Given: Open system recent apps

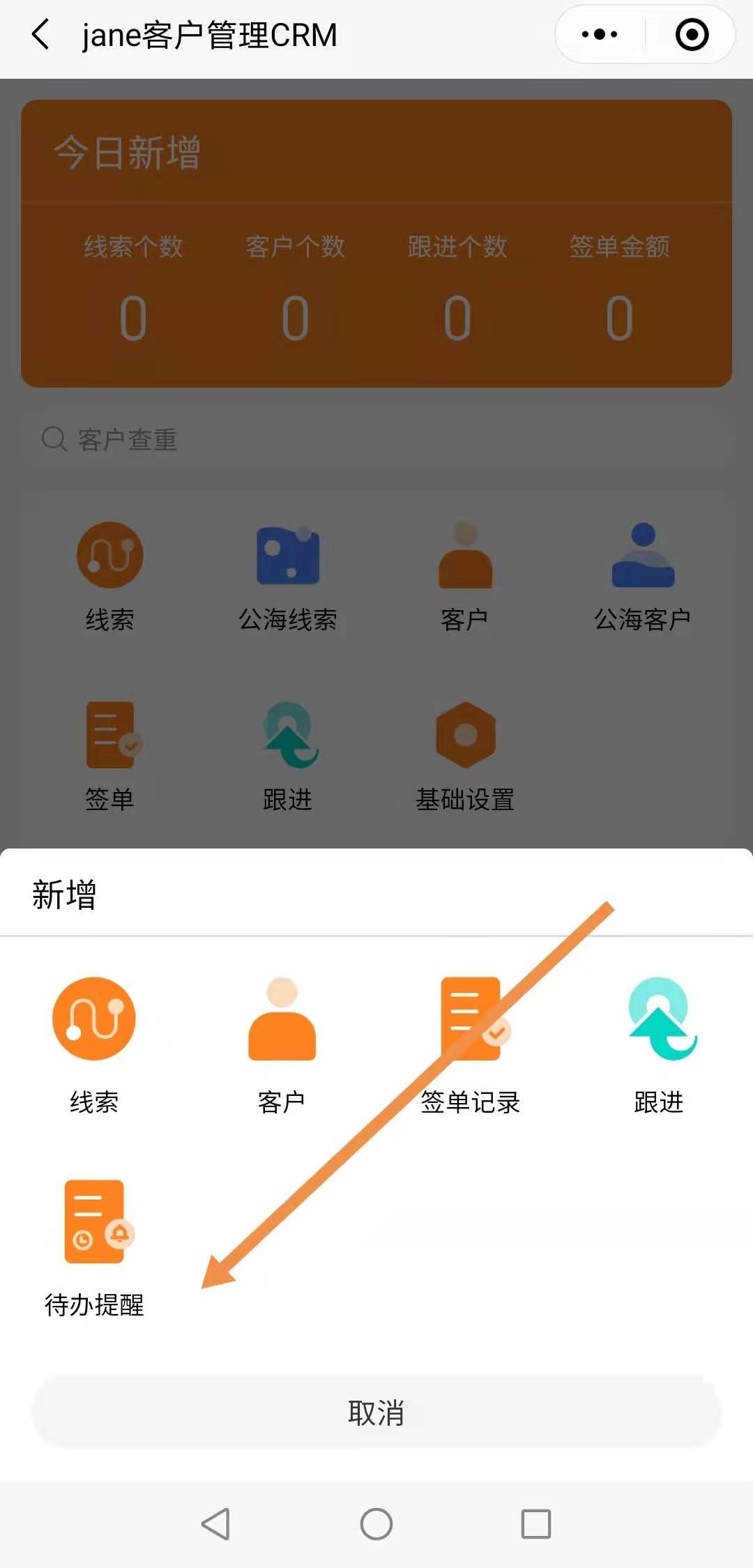Looking at the screenshot, I should point(536,1523).
